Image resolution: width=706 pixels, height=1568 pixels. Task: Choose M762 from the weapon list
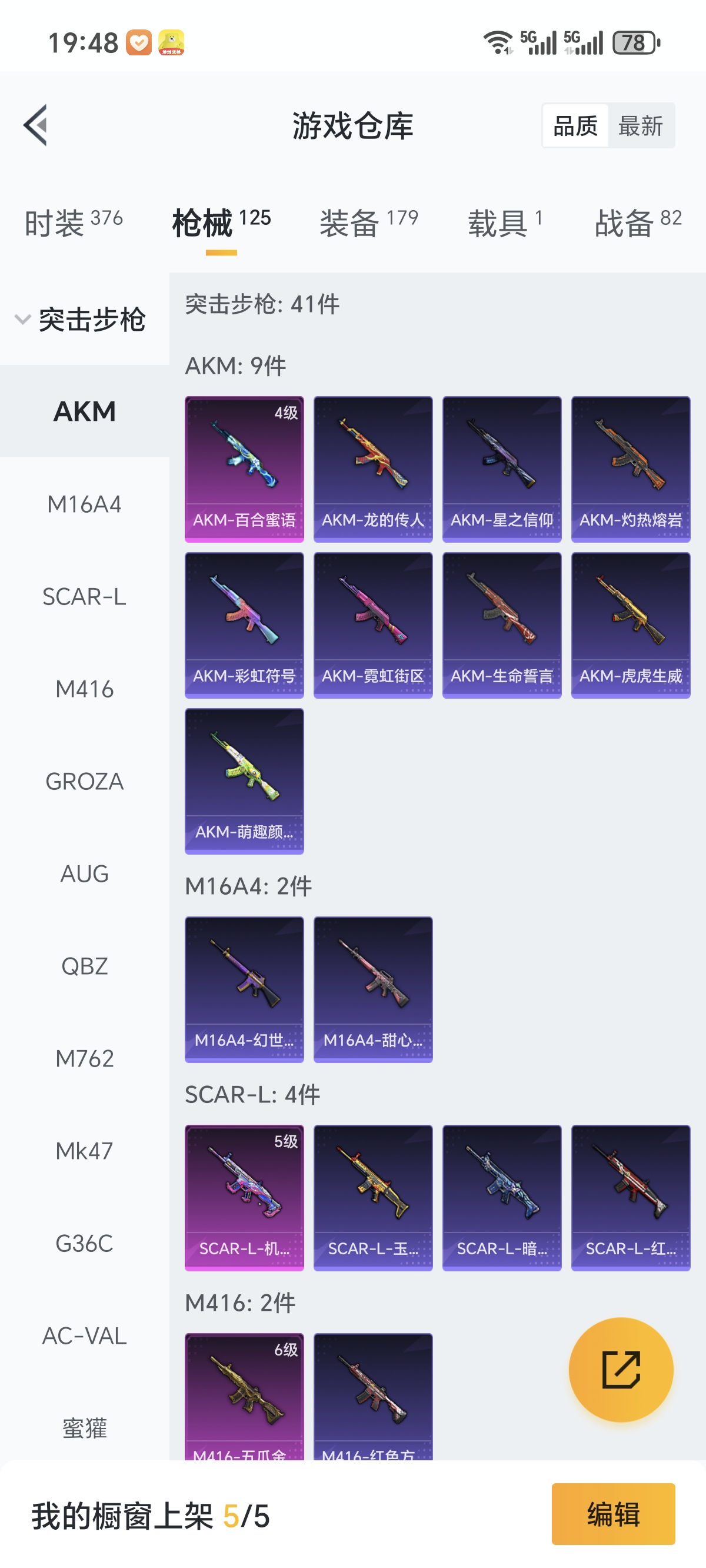pos(85,1058)
